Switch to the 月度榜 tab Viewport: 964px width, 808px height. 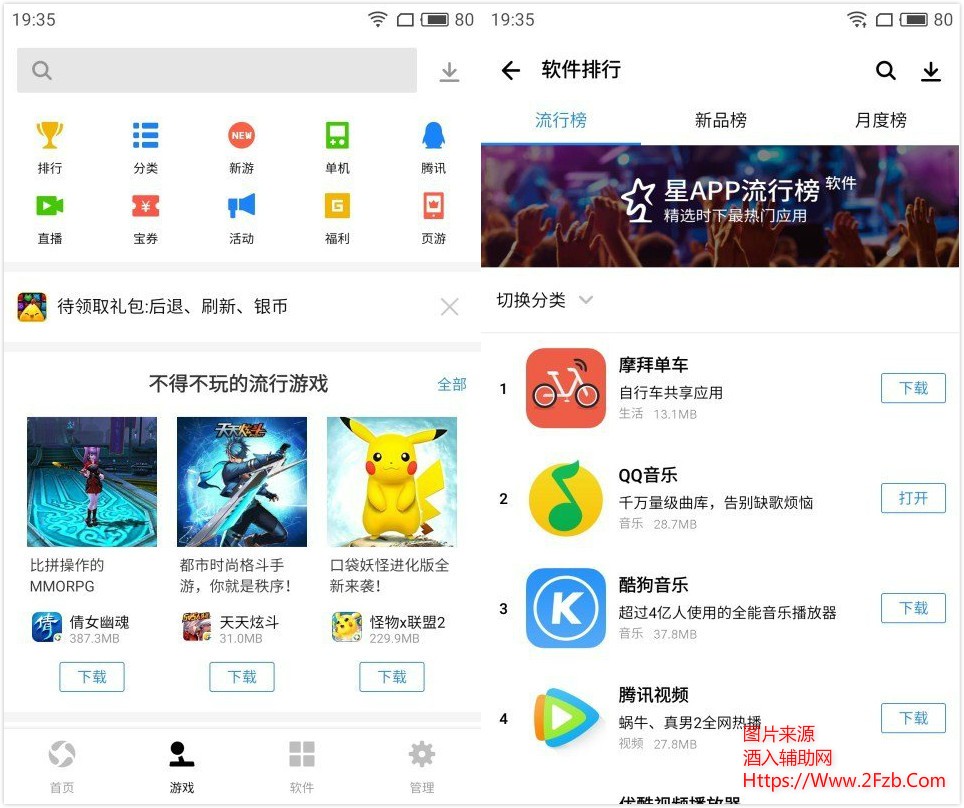pos(881,120)
